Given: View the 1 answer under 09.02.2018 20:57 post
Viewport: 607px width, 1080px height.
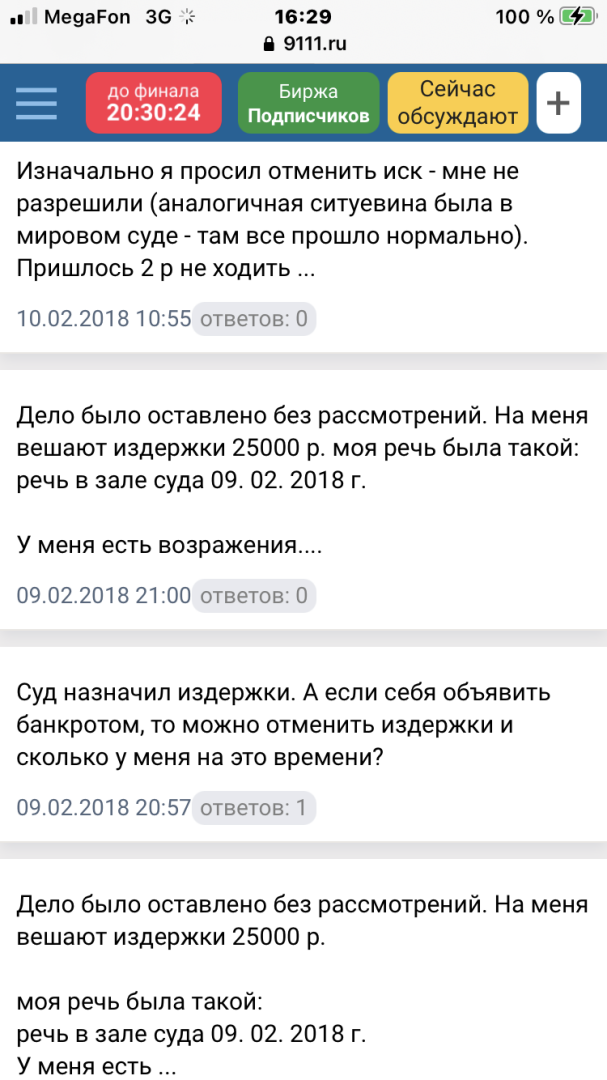Looking at the screenshot, I should [254, 807].
